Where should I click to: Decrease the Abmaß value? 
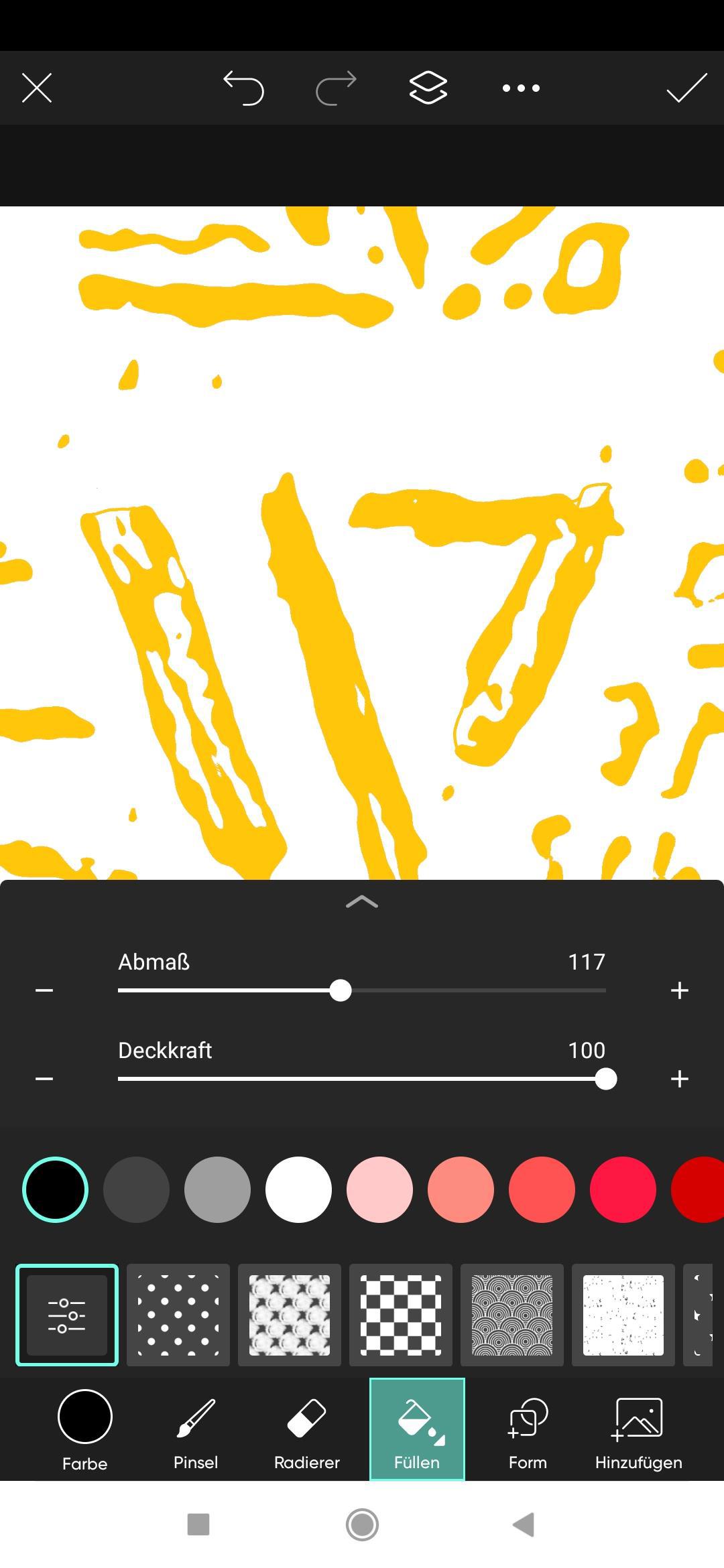(x=44, y=990)
